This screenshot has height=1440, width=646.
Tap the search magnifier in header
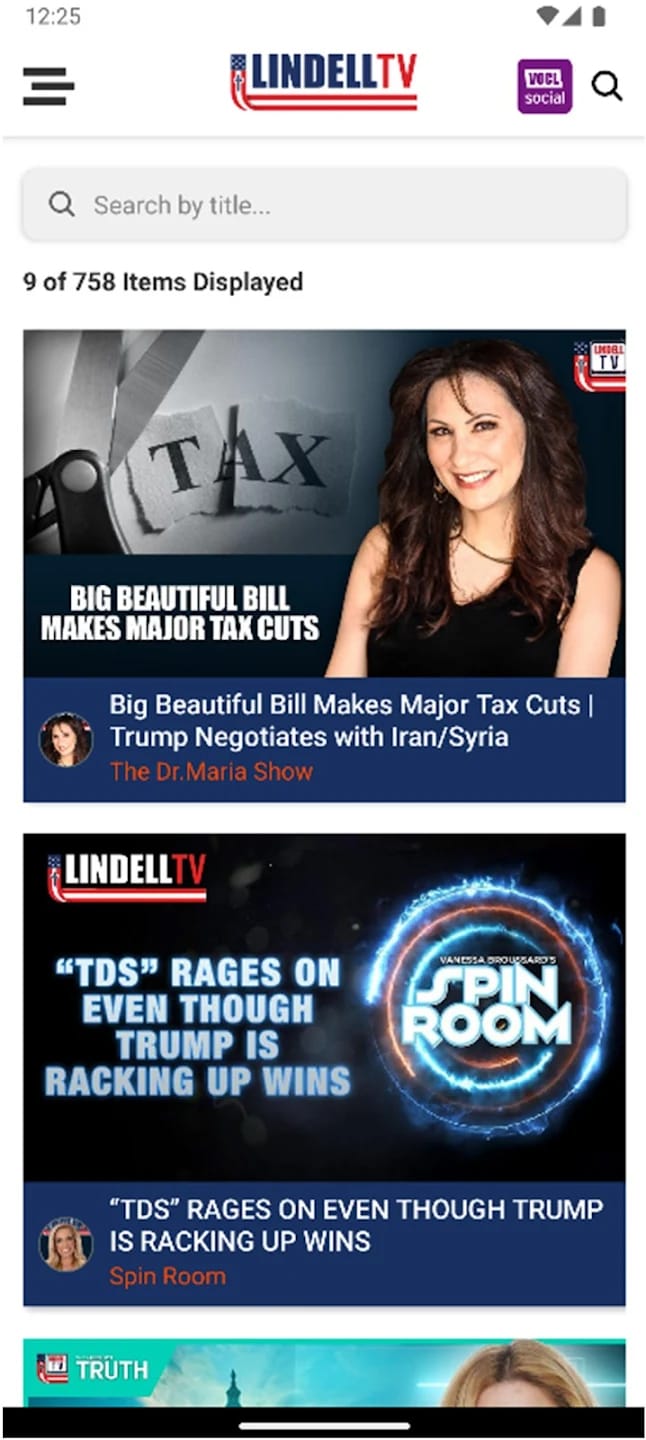coord(607,86)
